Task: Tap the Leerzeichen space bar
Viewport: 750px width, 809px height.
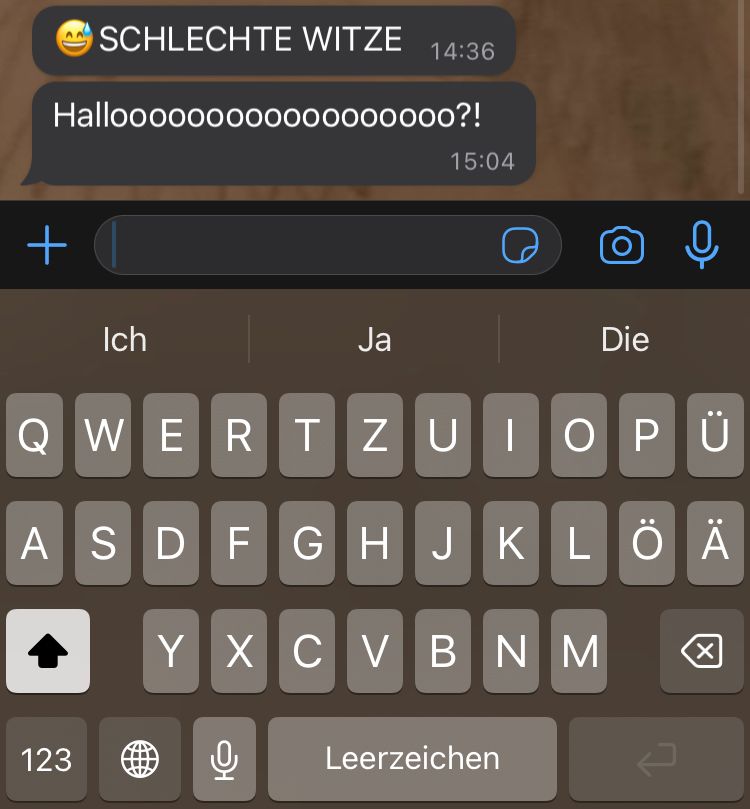Action: [x=412, y=759]
